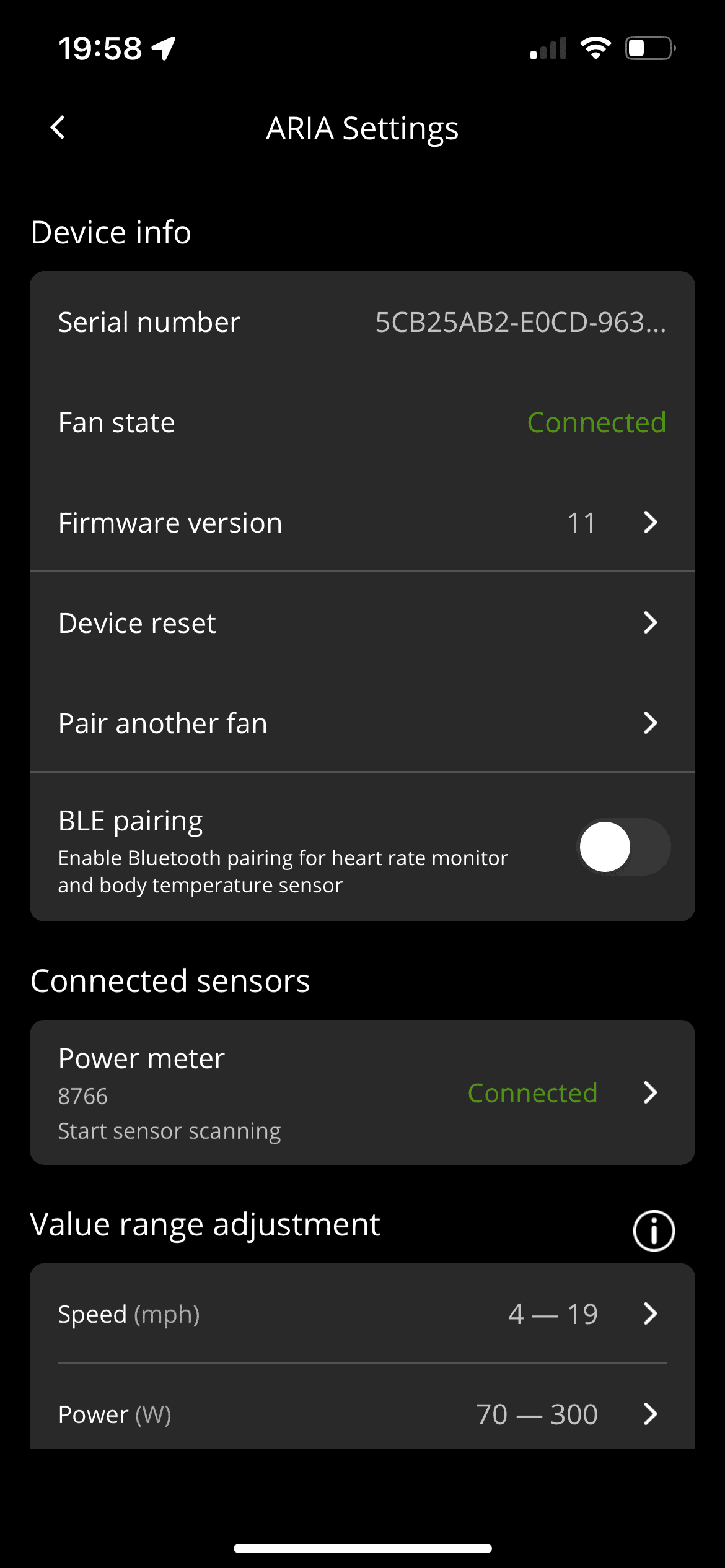Image resolution: width=725 pixels, height=1568 pixels.
Task: Click the Wi-Fi icon in the status bar
Action: (597, 47)
